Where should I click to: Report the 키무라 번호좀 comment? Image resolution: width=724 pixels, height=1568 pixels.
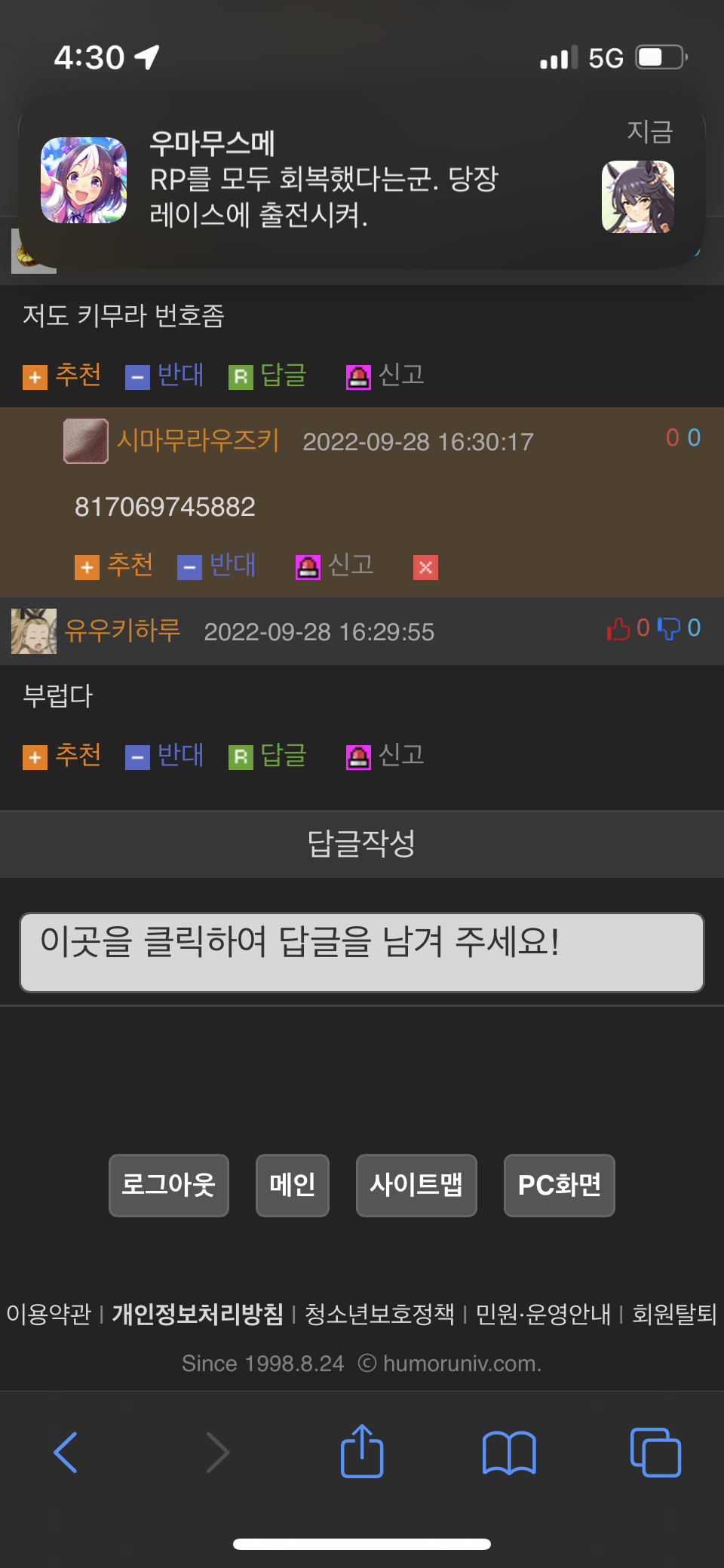coord(385,375)
